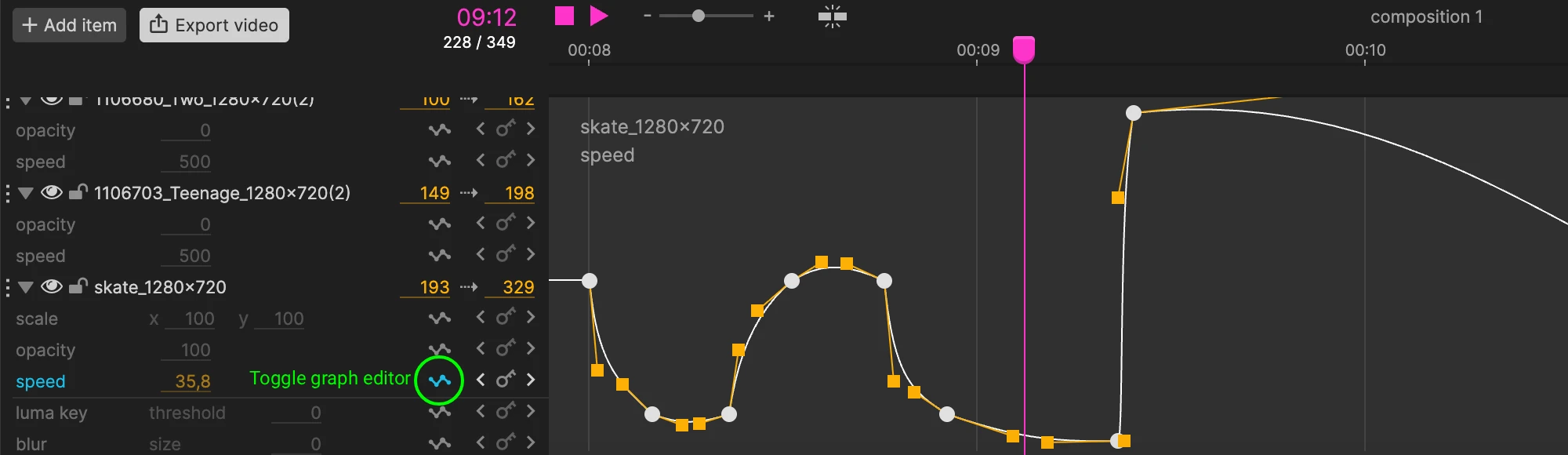Screen dimensions: 1568x455
Task: Toggle graph editor for skate speed
Action: point(439,380)
